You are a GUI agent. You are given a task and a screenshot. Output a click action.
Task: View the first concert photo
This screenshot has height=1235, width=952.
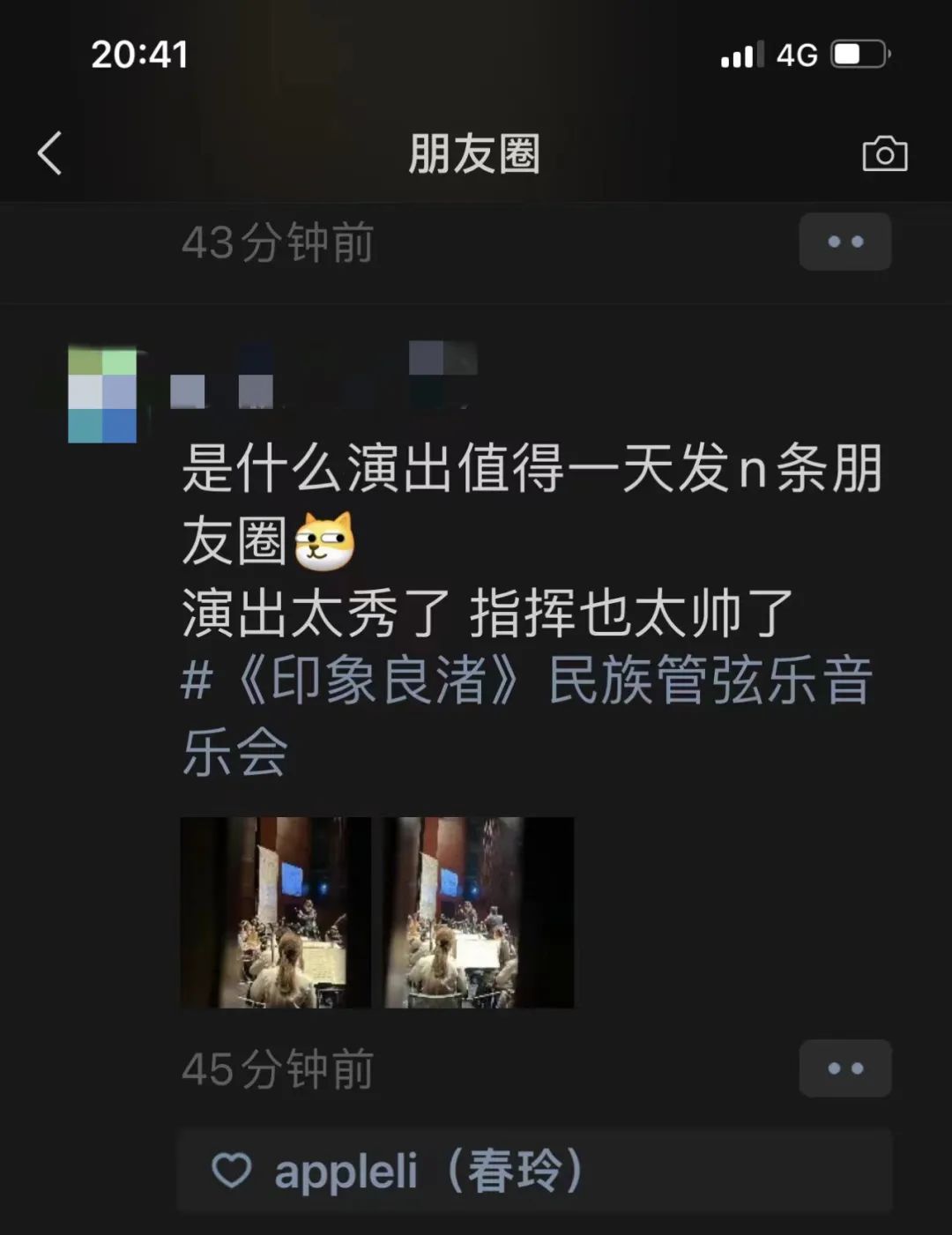(x=275, y=912)
